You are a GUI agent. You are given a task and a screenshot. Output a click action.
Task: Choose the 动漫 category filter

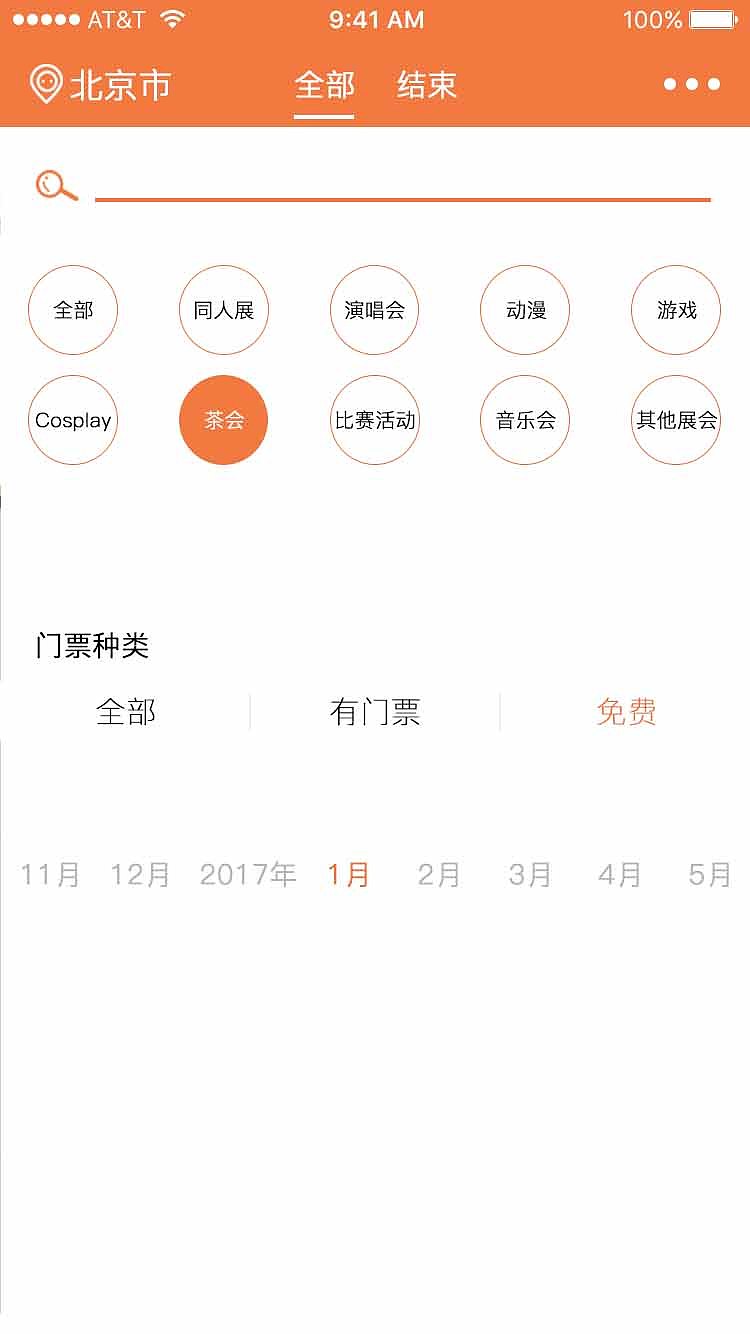point(524,310)
